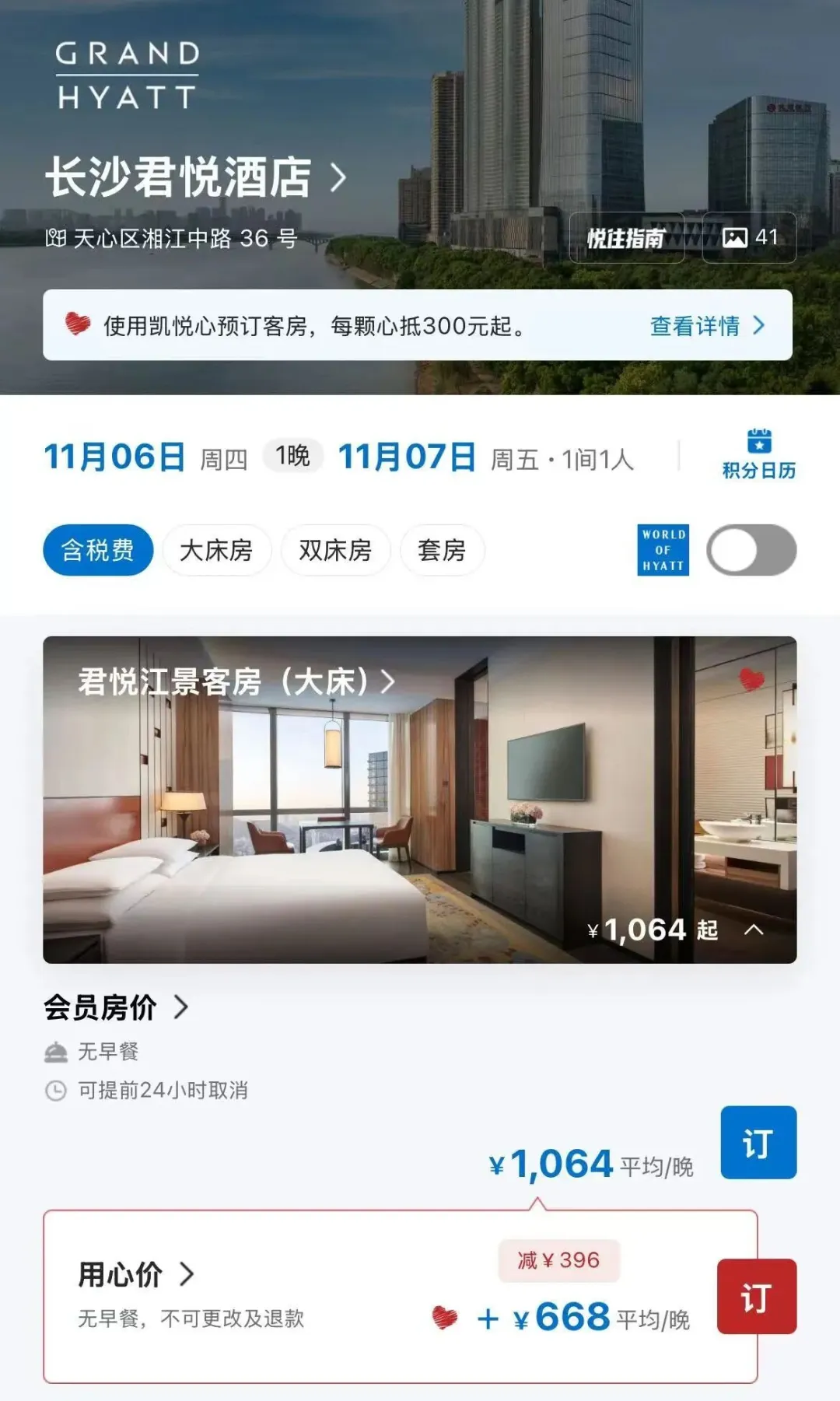
Task: Filter rooms by 大床房
Action: 216,551
